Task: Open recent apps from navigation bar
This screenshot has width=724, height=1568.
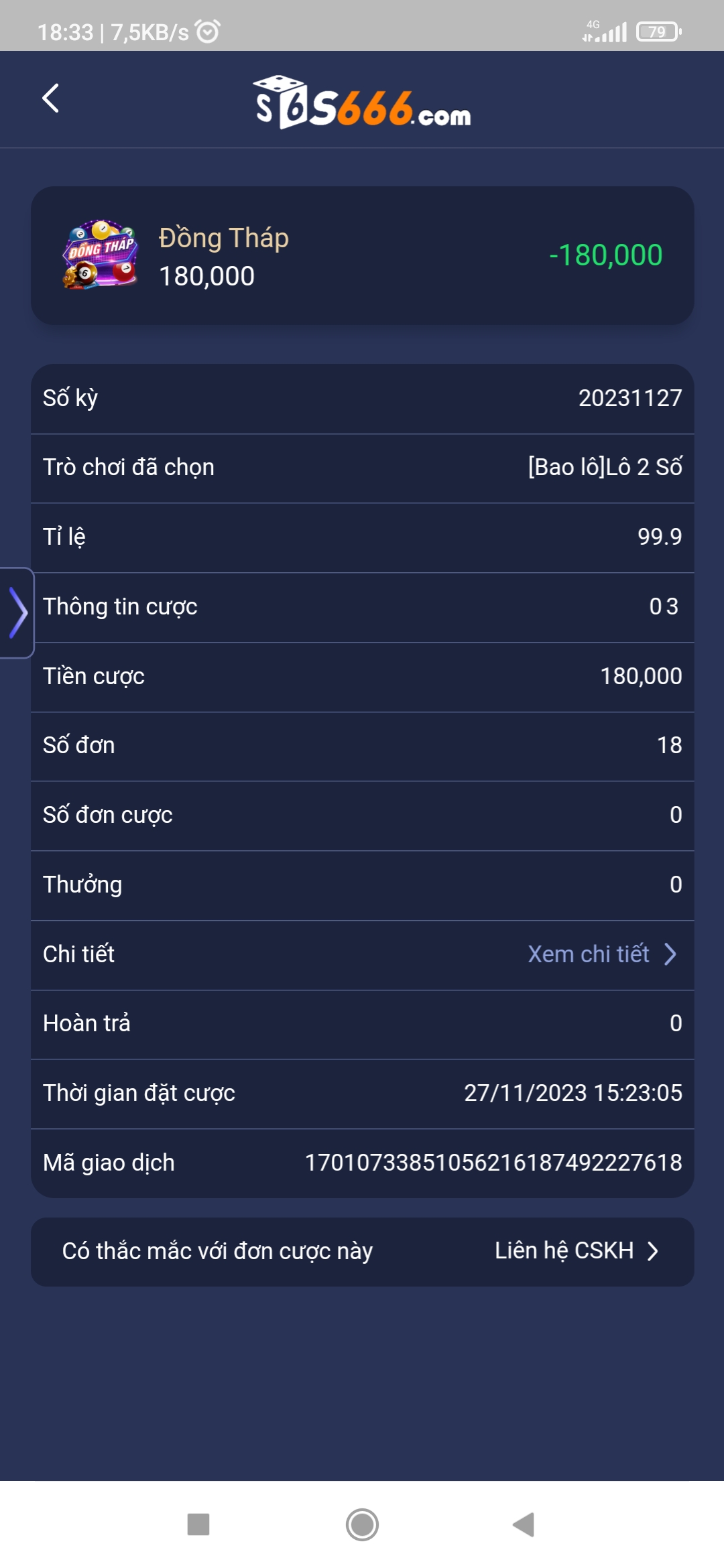Action: [x=198, y=1524]
